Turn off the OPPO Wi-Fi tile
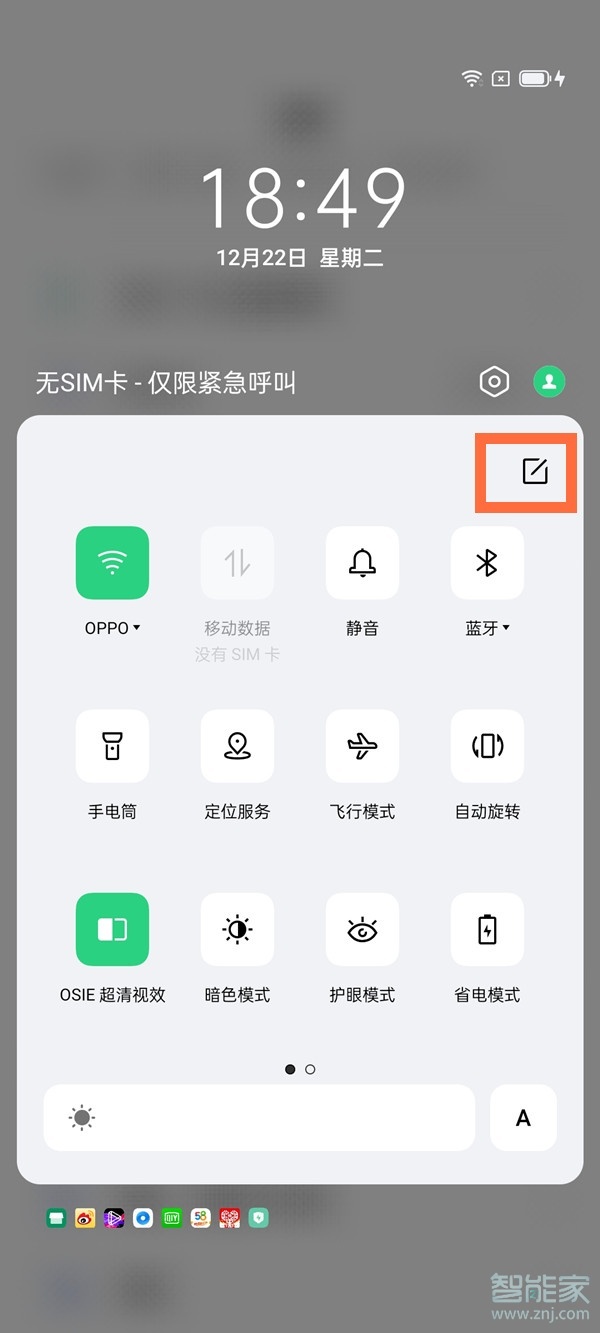This screenshot has width=600, height=1333. click(x=112, y=564)
